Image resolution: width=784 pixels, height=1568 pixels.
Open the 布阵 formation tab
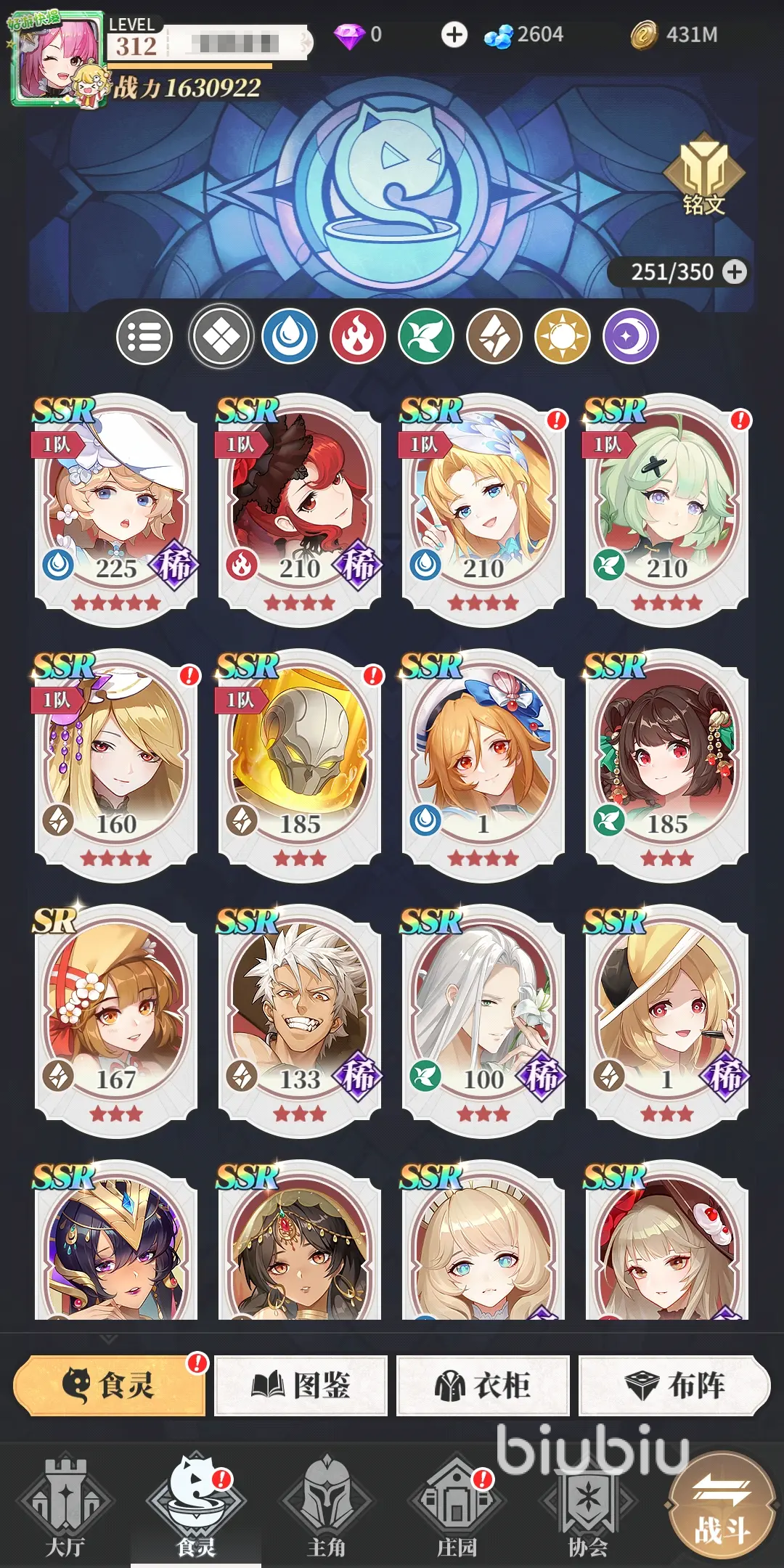click(674, 1385)
